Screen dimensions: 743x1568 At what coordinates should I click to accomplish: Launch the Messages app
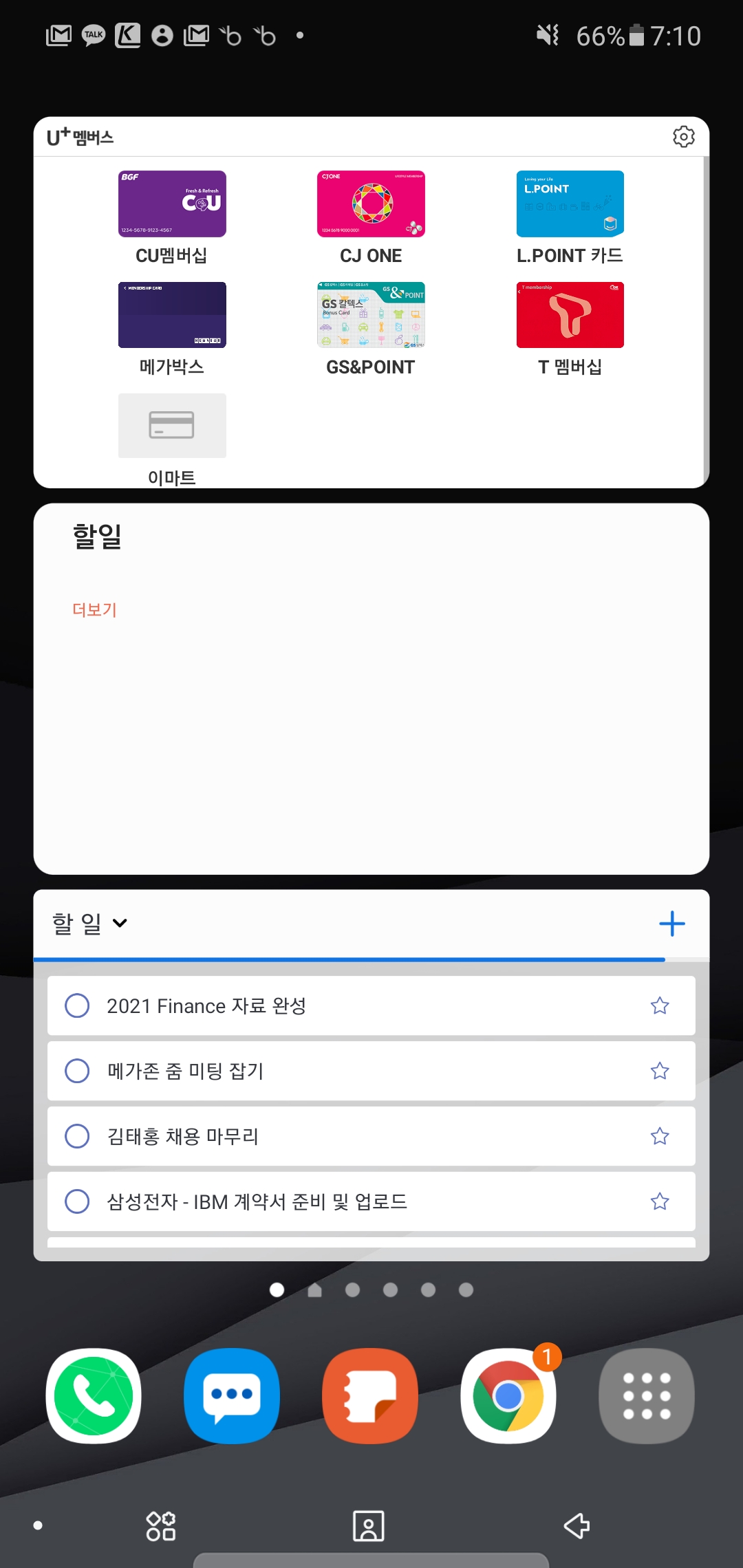pos(232,1396)
